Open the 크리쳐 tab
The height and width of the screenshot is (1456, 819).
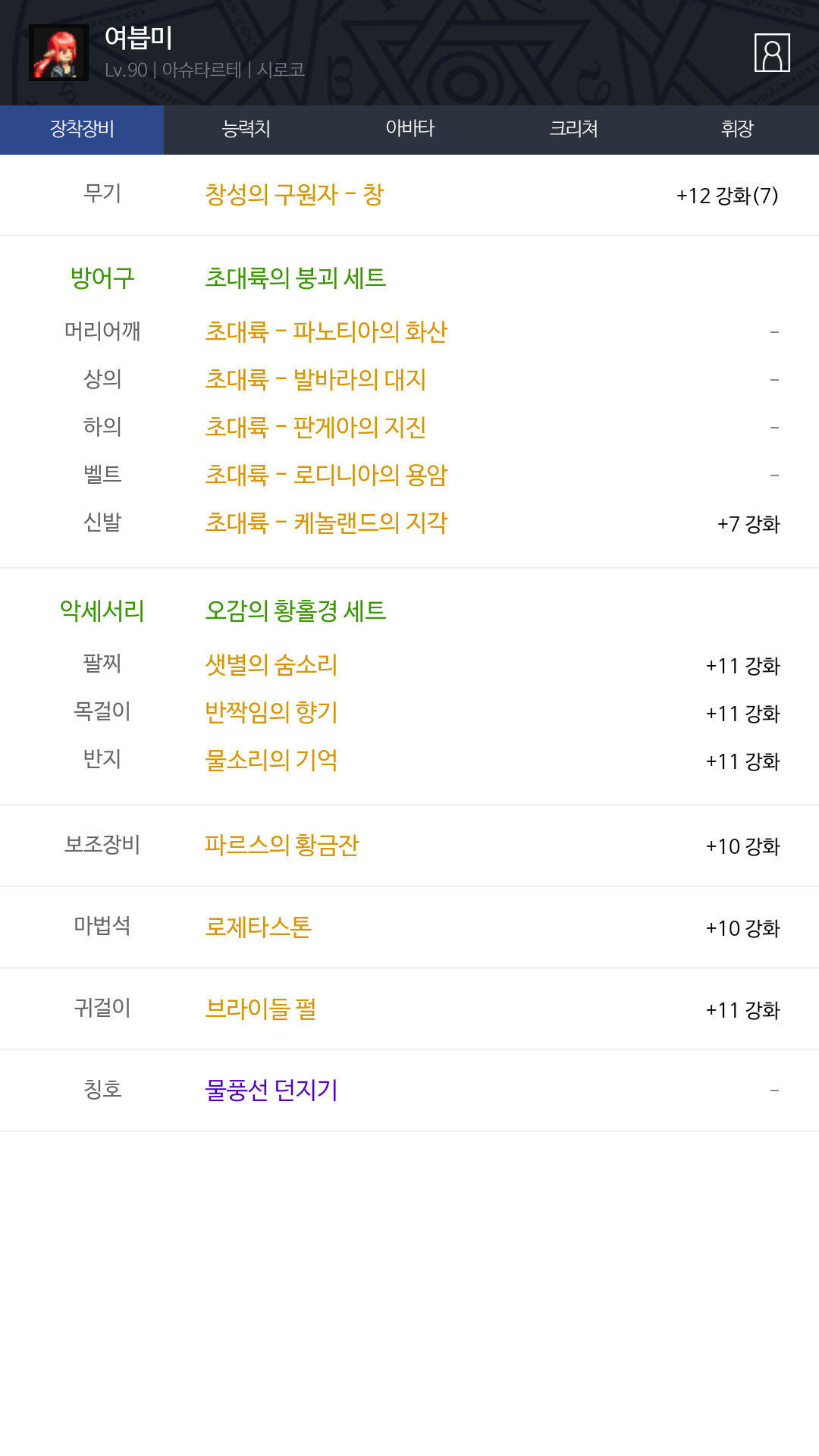click(x=573, y=130)
